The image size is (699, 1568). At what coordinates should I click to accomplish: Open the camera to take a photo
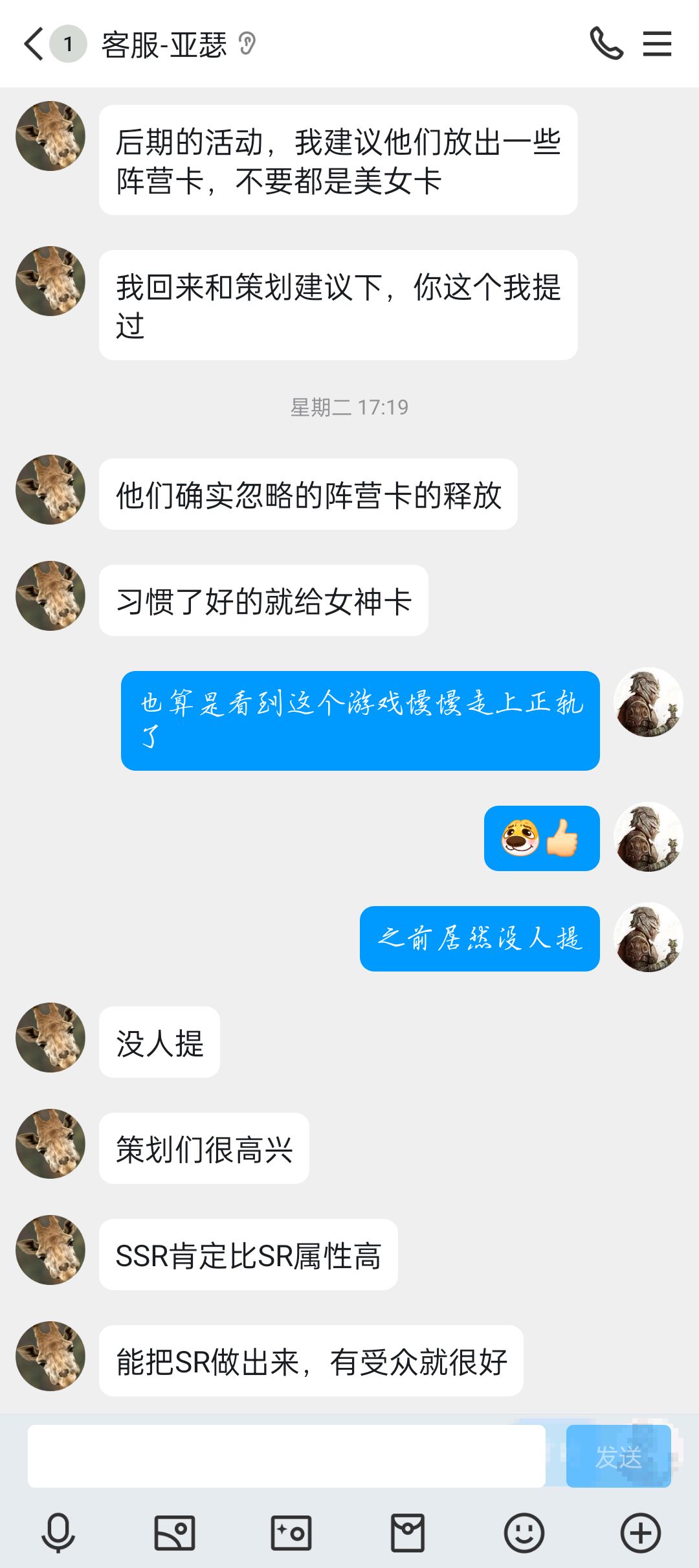291,1532
